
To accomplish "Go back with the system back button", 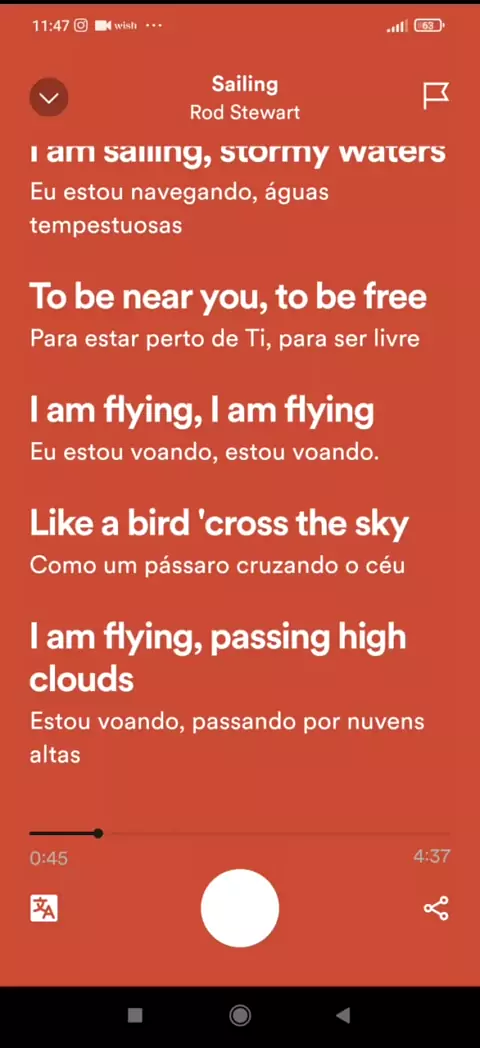I will (343, 1016).
